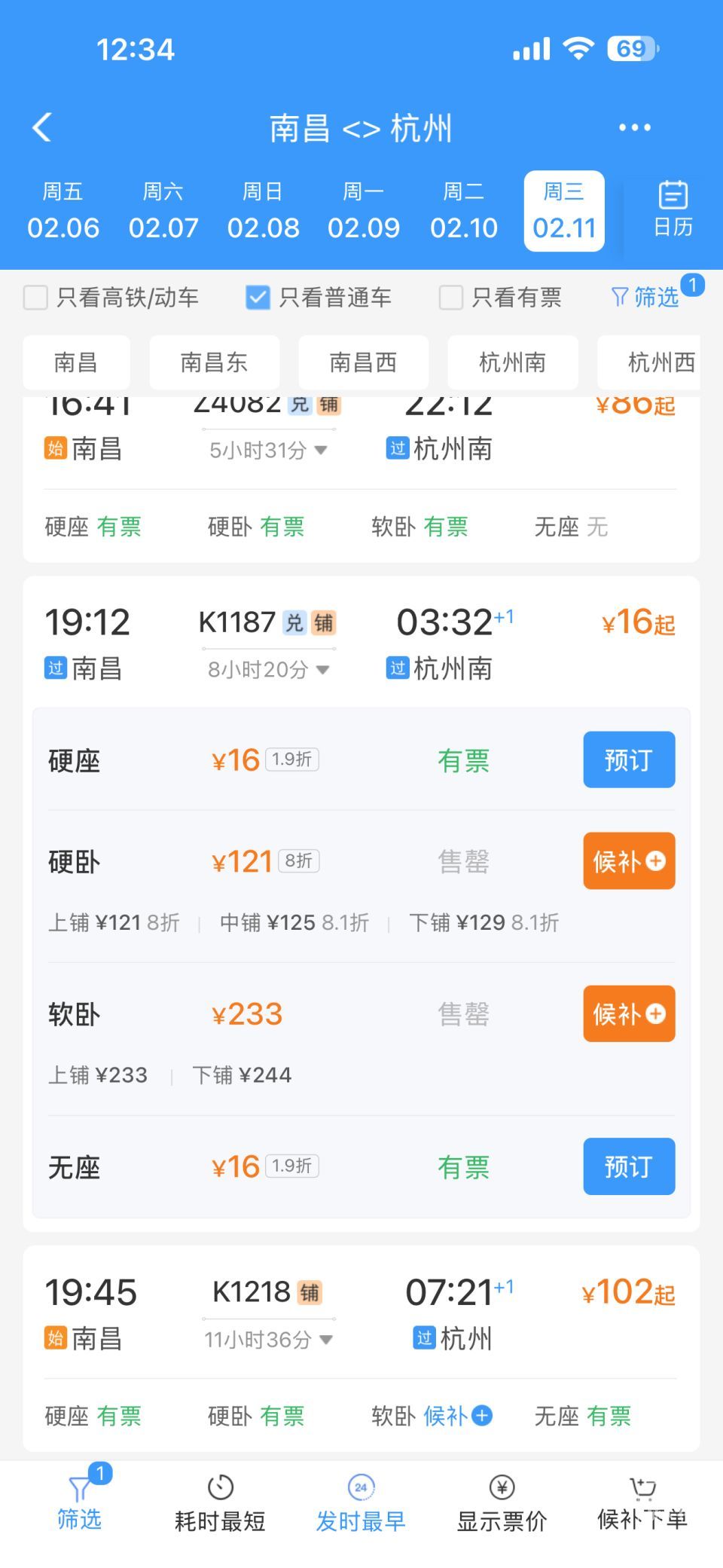This screenshot has height=1568, width=723.
Task: Book 无座 ticket on K1187
Action: 628,1166
